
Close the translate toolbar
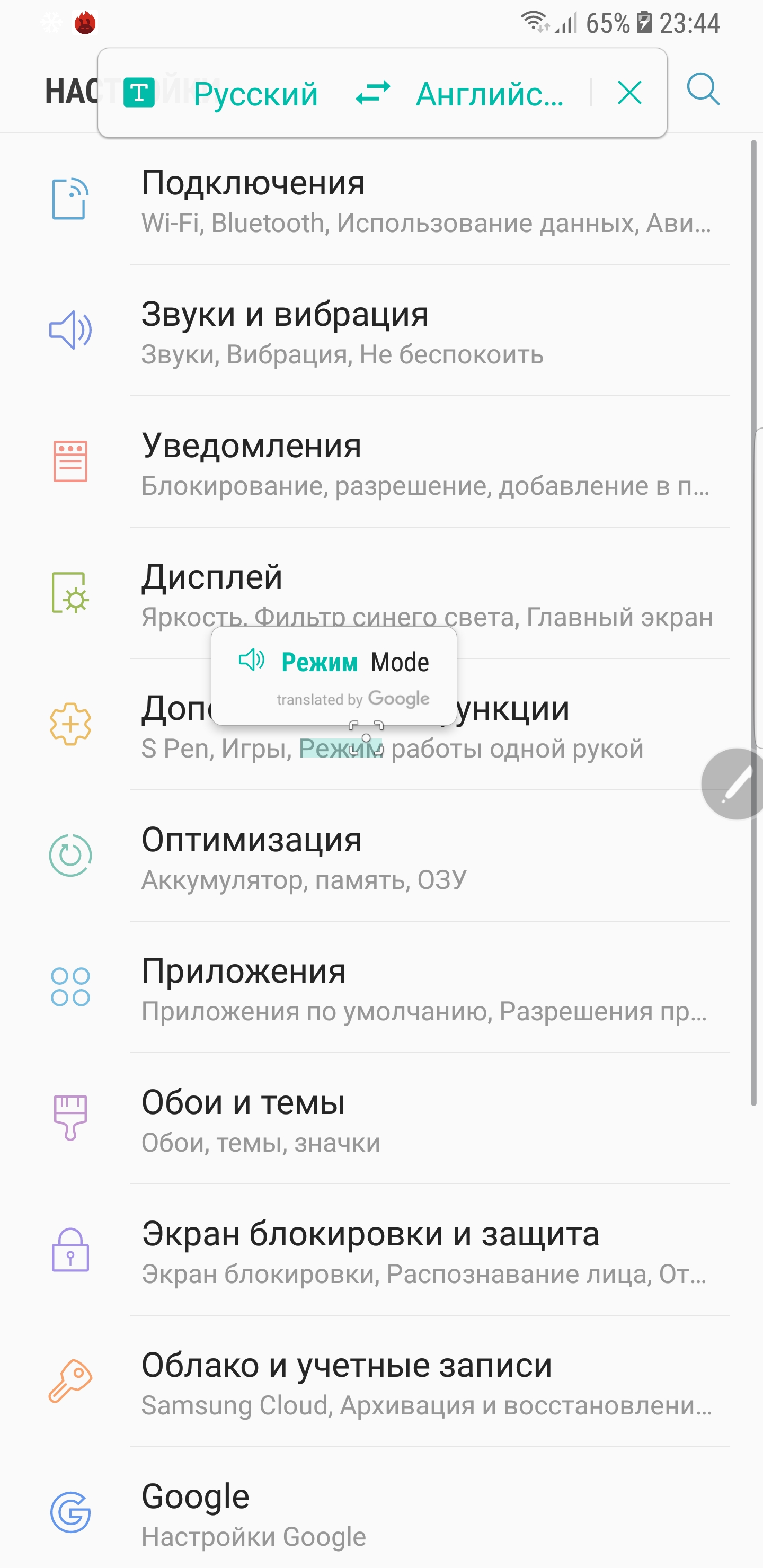(629, 93)
